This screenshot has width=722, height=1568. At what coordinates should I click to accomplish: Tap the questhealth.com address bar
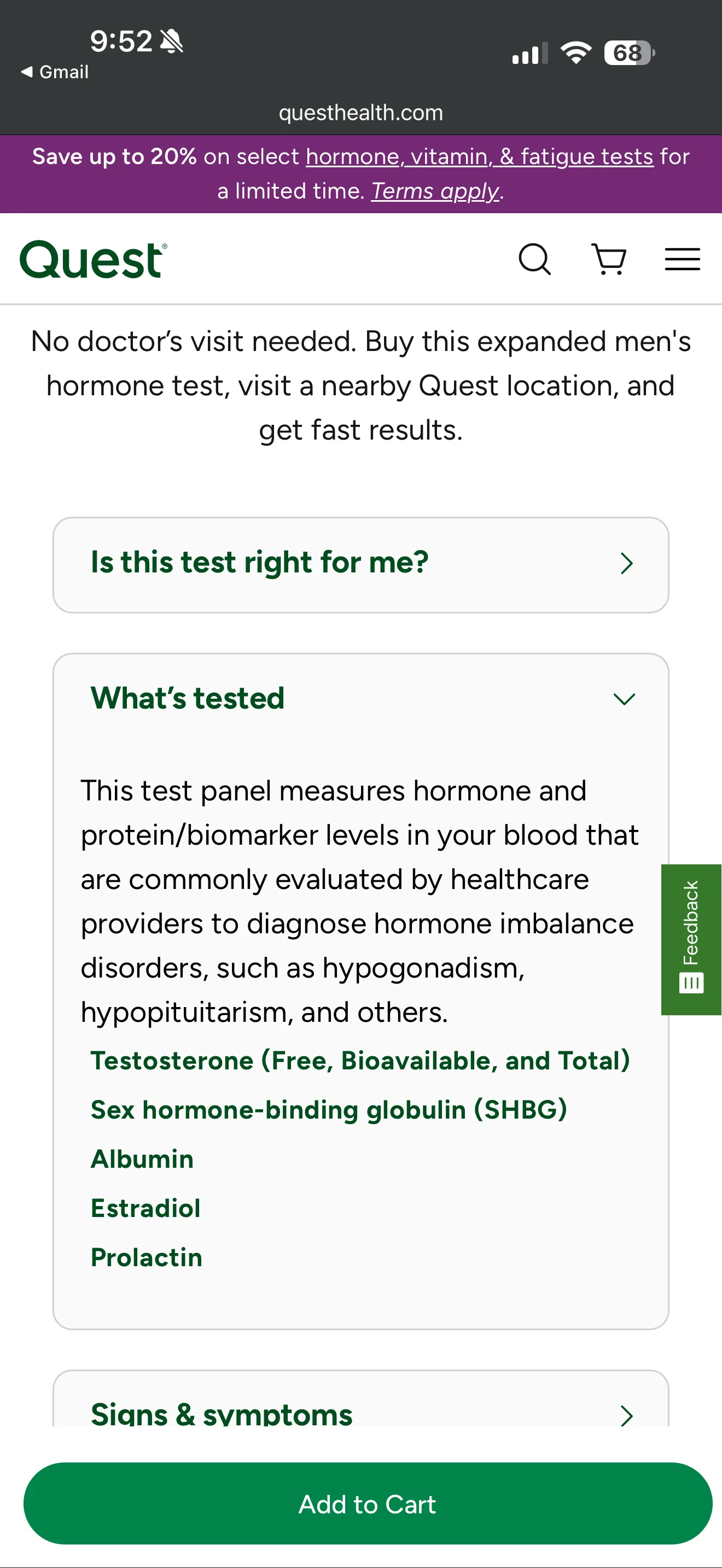(x=360, y=113)
